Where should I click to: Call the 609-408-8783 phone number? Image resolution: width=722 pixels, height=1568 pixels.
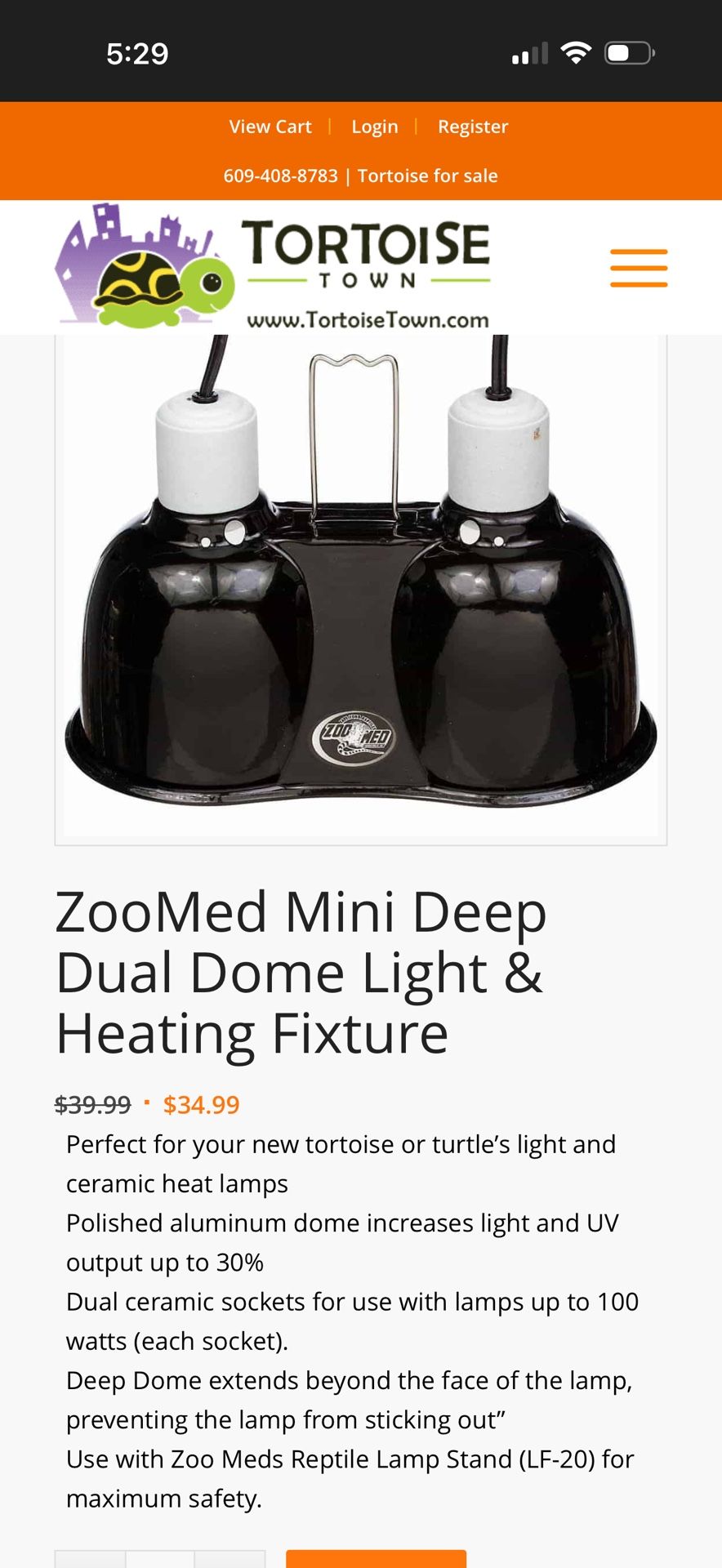pyautogui.click(x=280, y=176)
